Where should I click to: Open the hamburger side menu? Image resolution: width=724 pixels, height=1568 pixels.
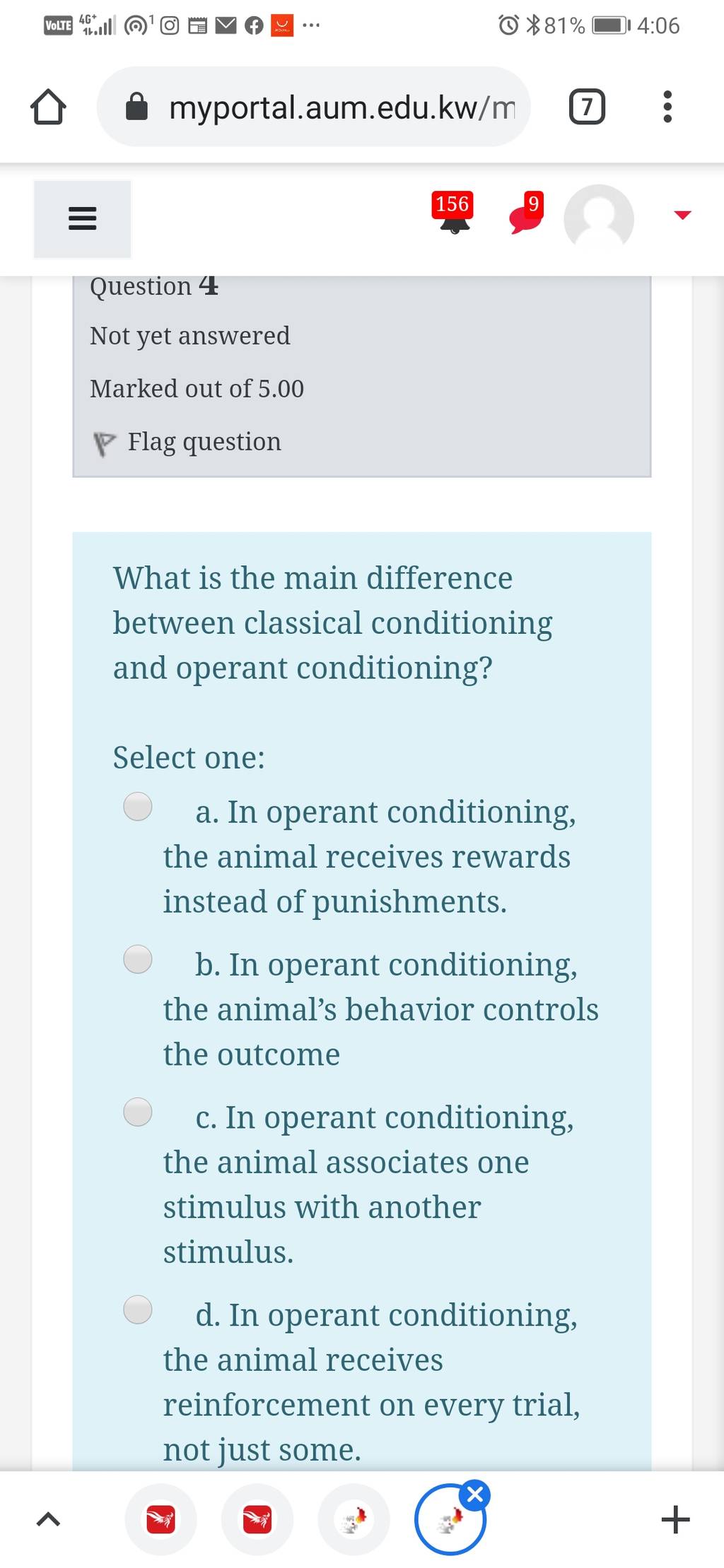(x=82, y=218)
